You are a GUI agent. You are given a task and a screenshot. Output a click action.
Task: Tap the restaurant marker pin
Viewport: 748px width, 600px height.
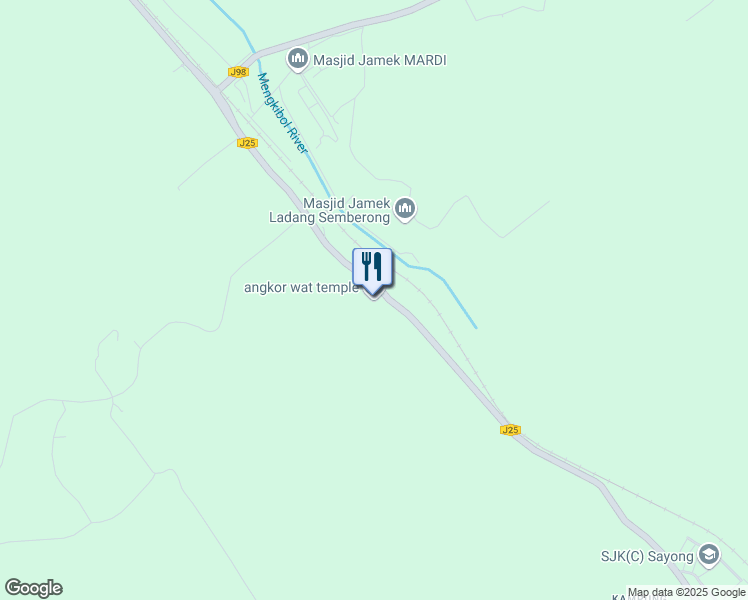point(372,268)
